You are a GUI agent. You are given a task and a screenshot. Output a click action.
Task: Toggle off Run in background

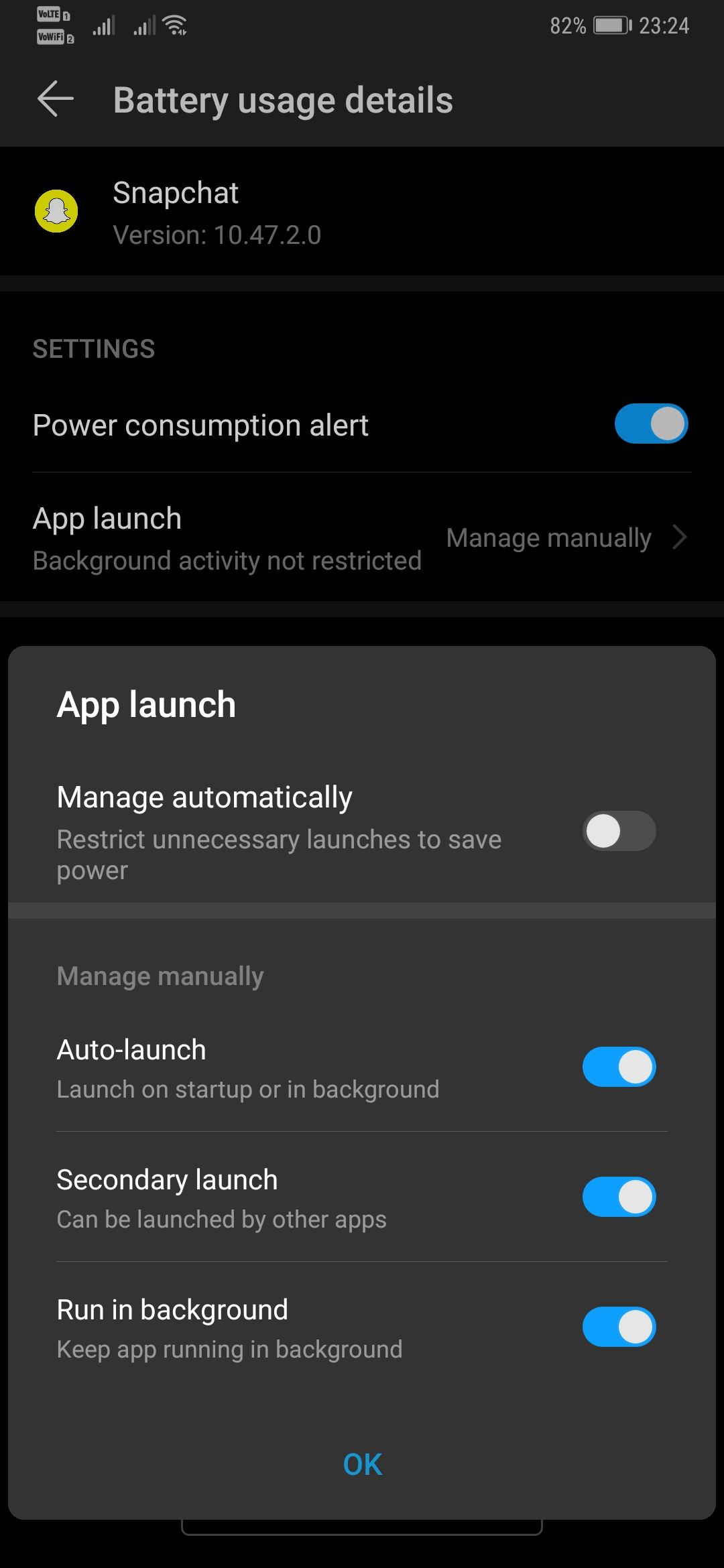(x=619, y=1327)
